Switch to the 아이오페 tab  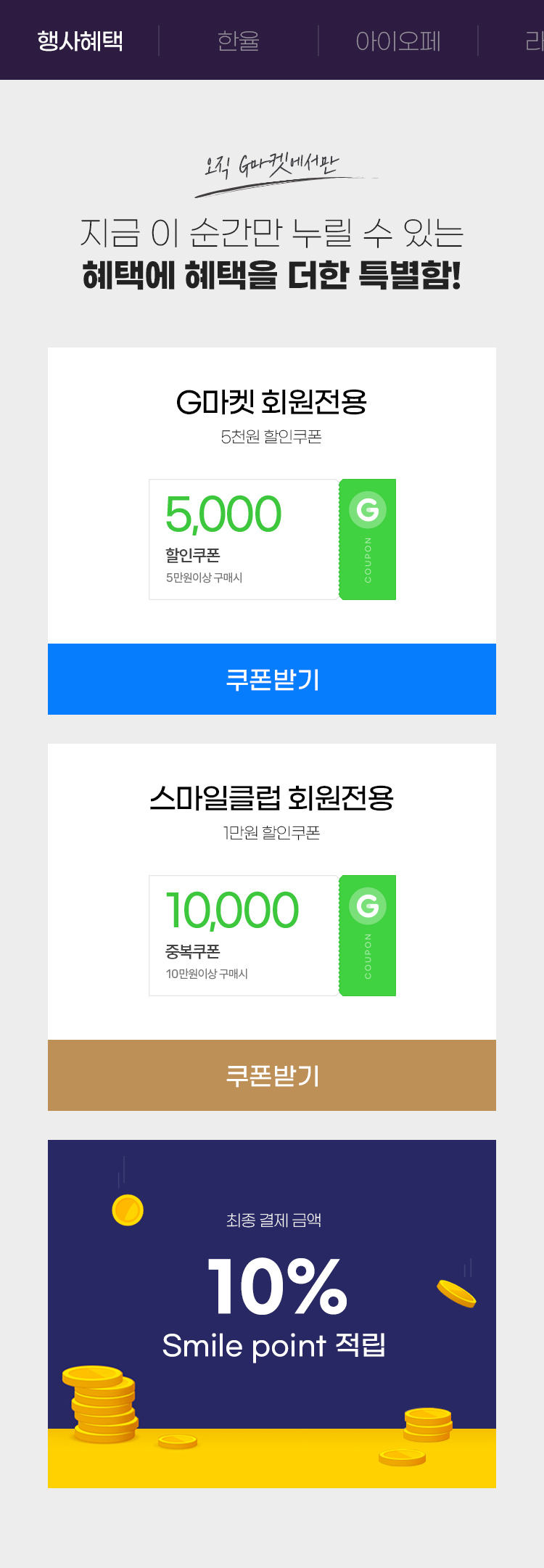(x=397, y=41)
